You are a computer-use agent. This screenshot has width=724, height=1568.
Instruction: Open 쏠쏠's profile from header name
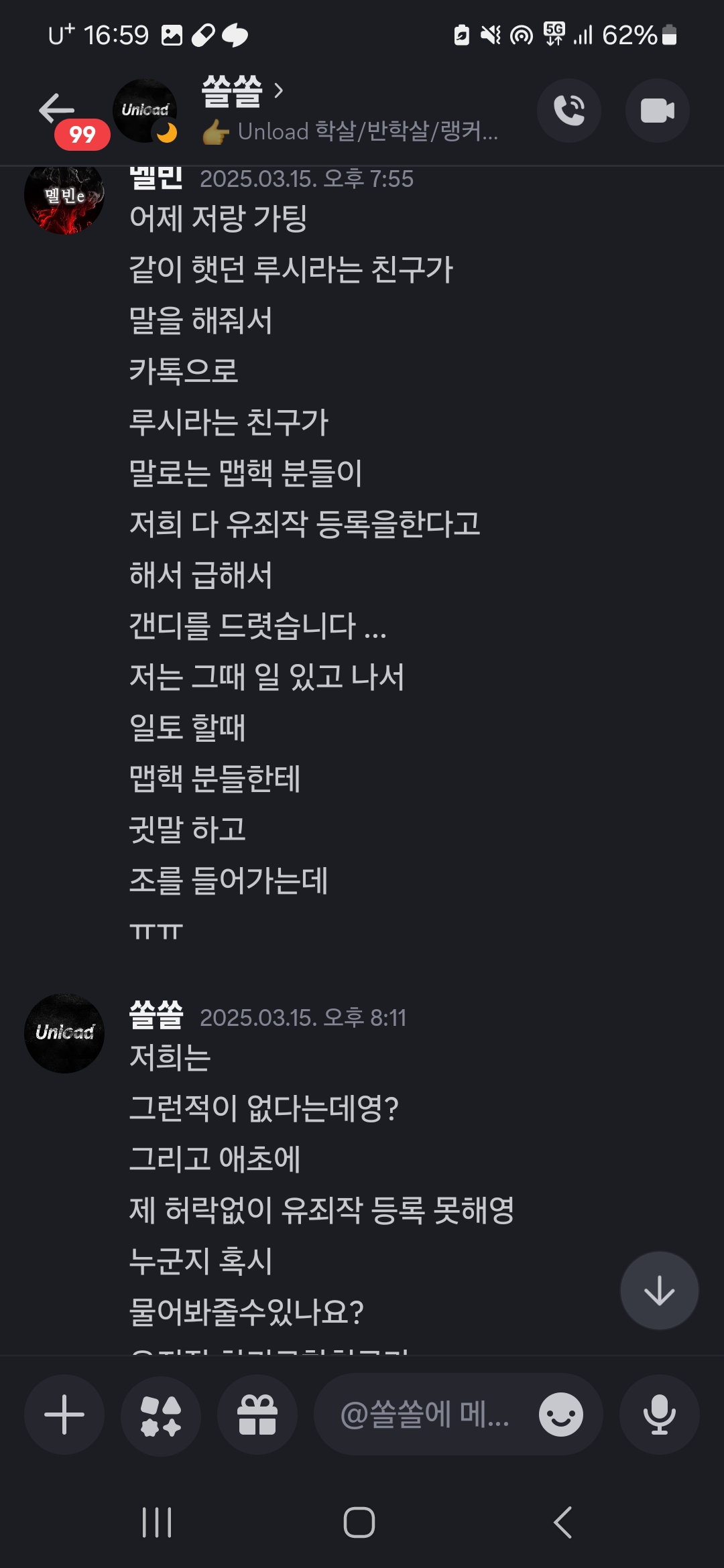point(233,91)
